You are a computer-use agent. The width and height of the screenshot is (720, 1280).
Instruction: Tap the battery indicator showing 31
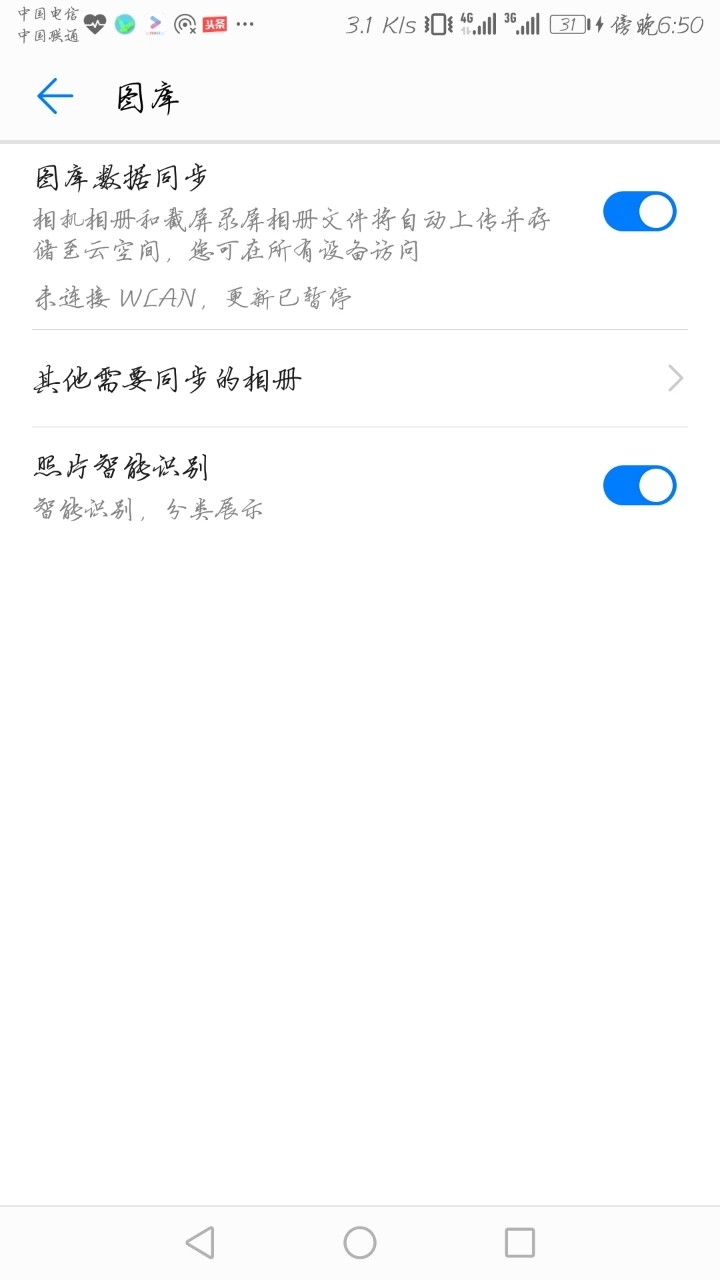pos(568,25)
